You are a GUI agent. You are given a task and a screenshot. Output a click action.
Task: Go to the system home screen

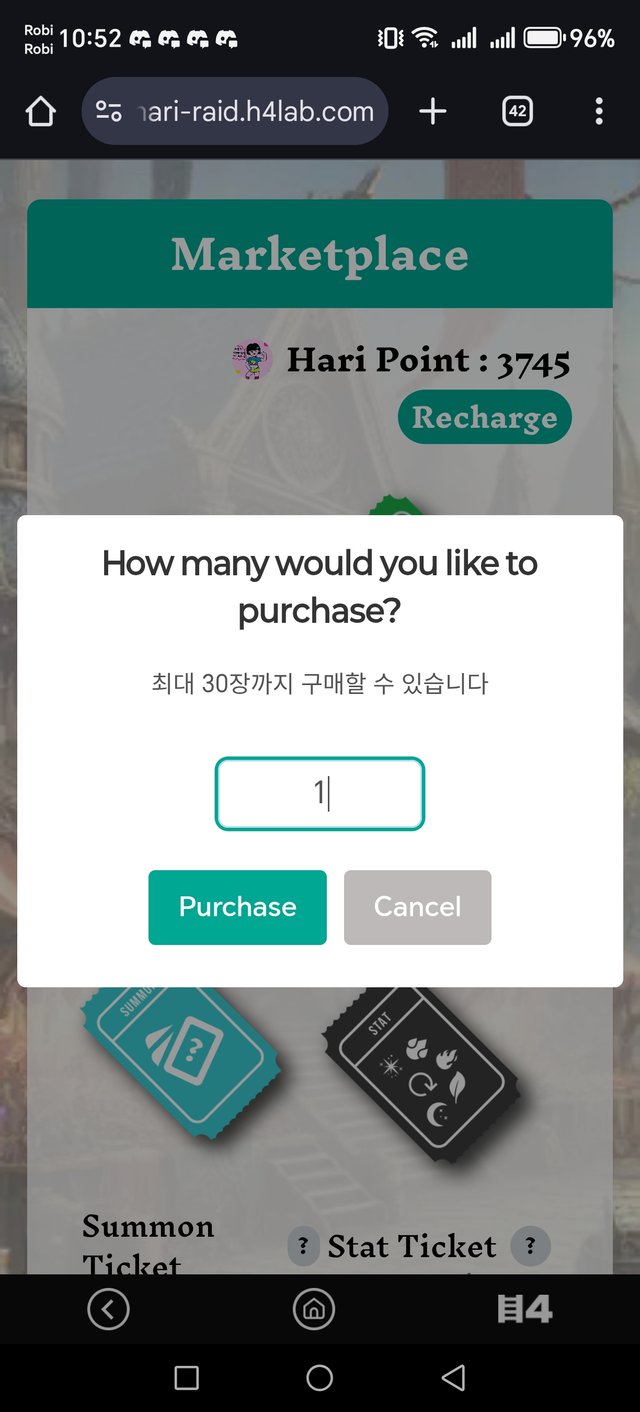pyautogui.click(x=319, y=1378)
